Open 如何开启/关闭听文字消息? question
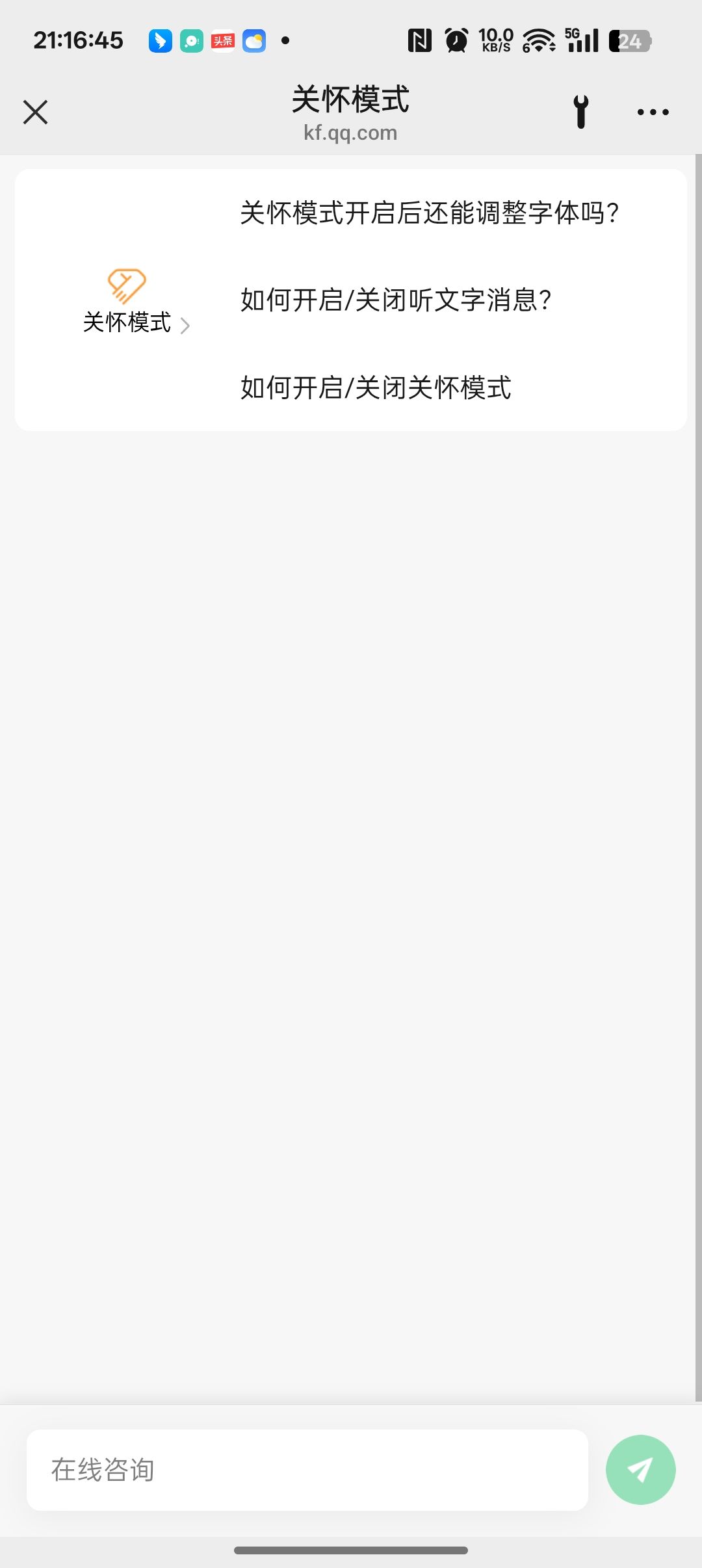702x1568 pixels. point(396,300)
